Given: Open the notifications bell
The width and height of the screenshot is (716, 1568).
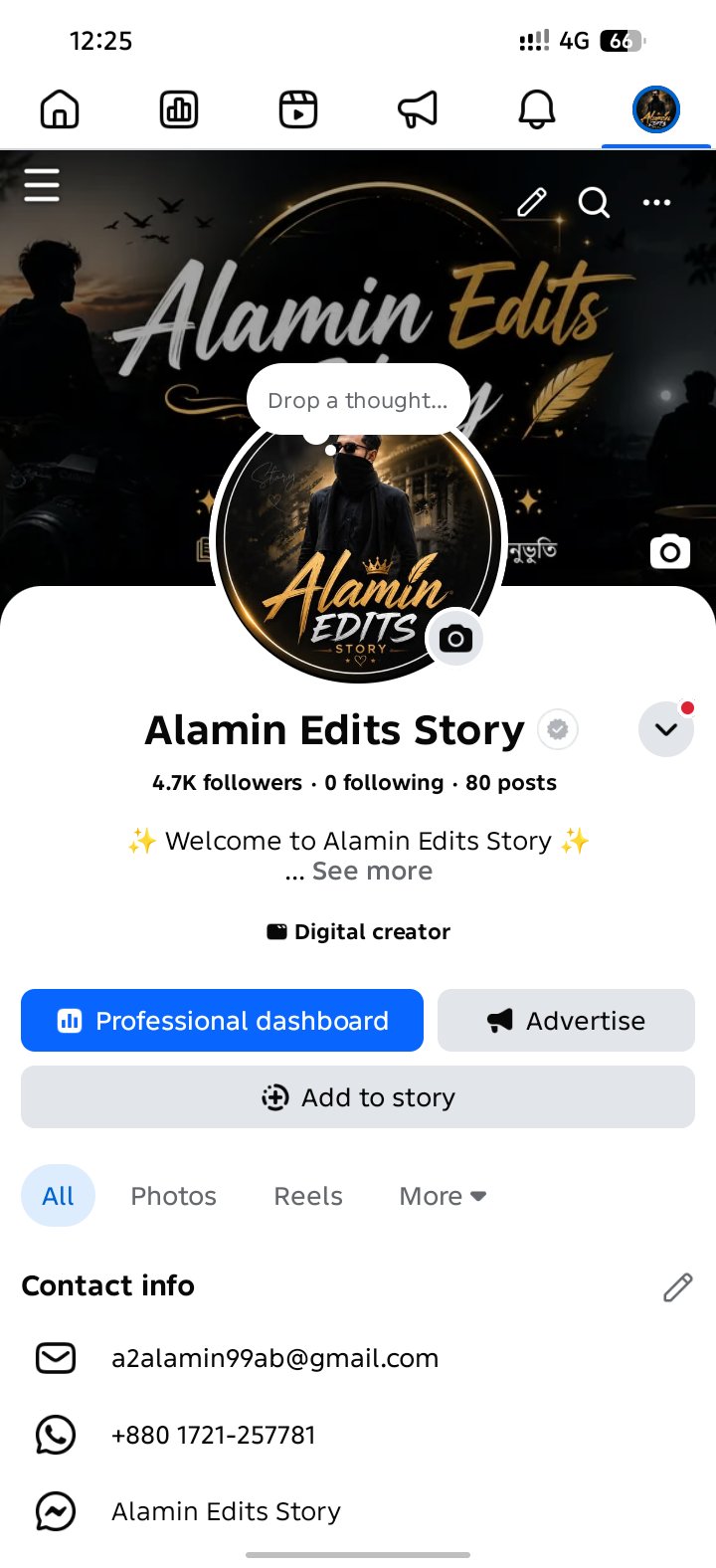Looking at the screenshot, I should (x=537, y=108).
